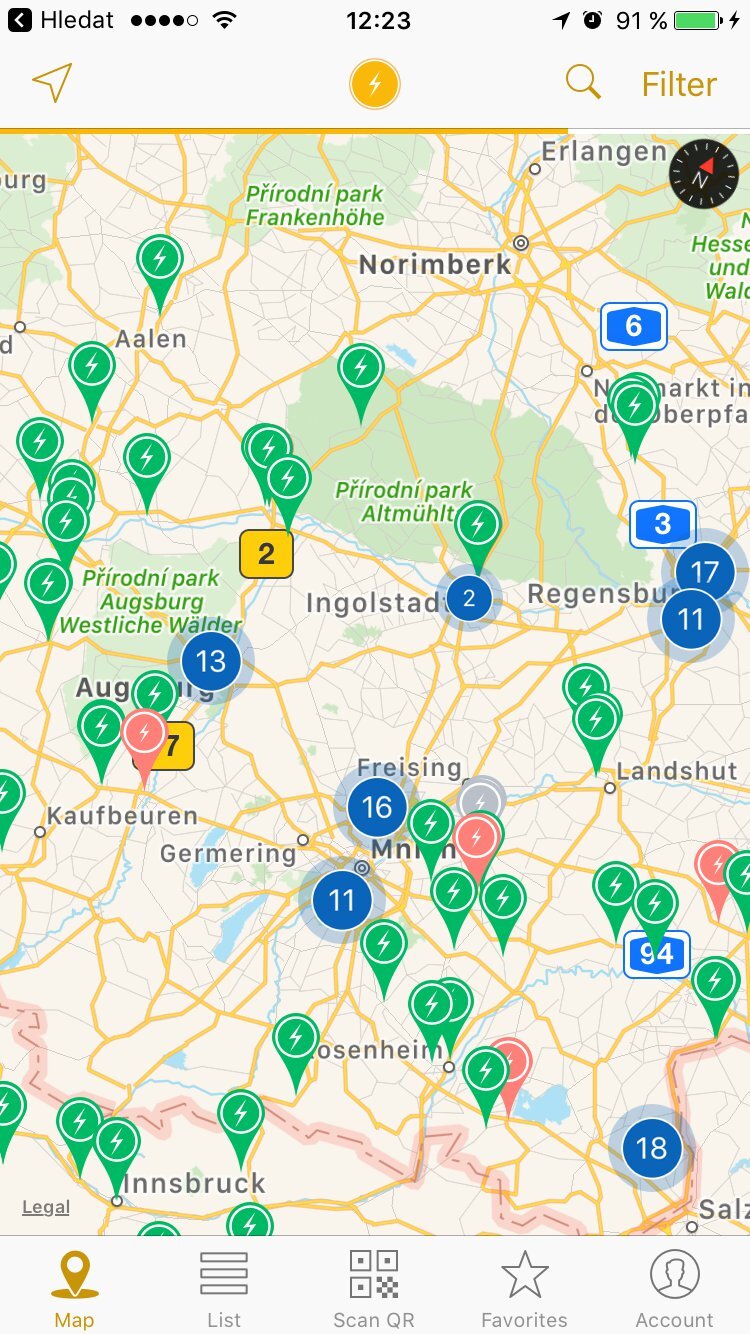750x1334 pixels.
Task: Select the Map tab
Action: click(74, 1288)
